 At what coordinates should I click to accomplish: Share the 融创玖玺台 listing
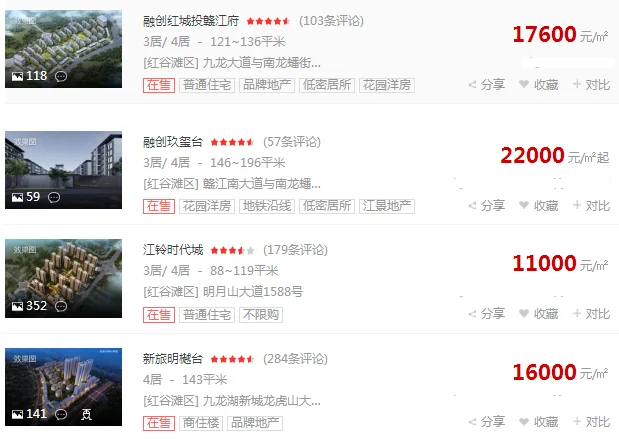486,205
